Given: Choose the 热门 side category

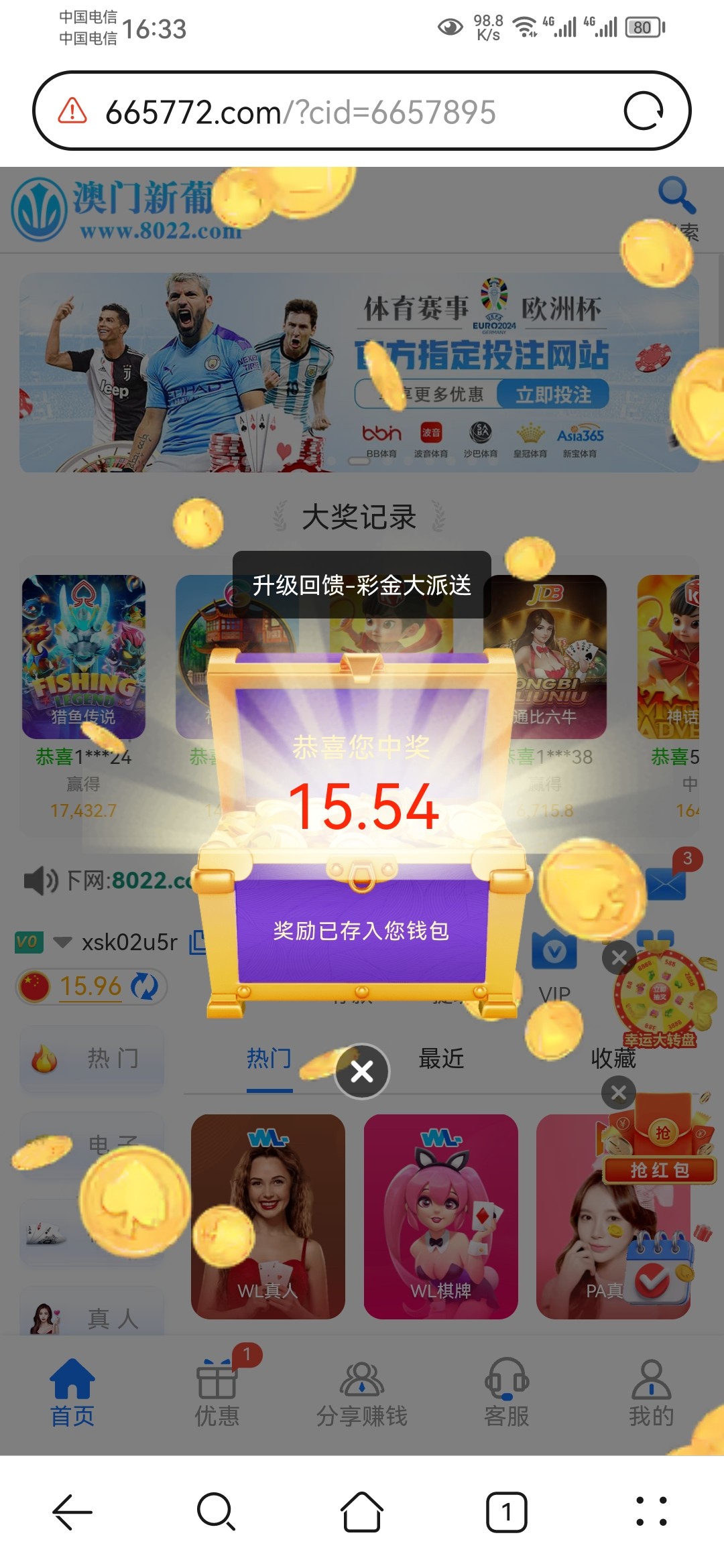Looking at the screenshot, I should (x=92, y=1059).
